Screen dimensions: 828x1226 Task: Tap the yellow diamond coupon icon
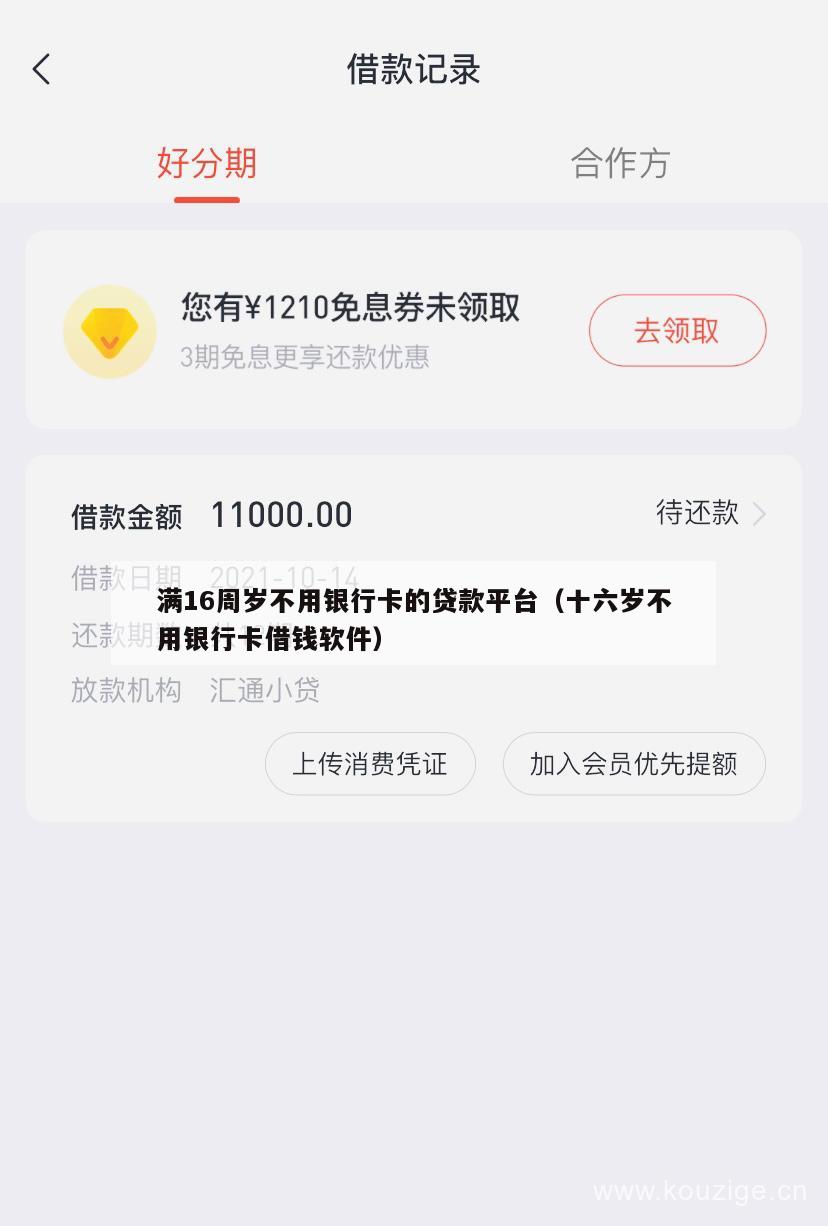point(110,330)
